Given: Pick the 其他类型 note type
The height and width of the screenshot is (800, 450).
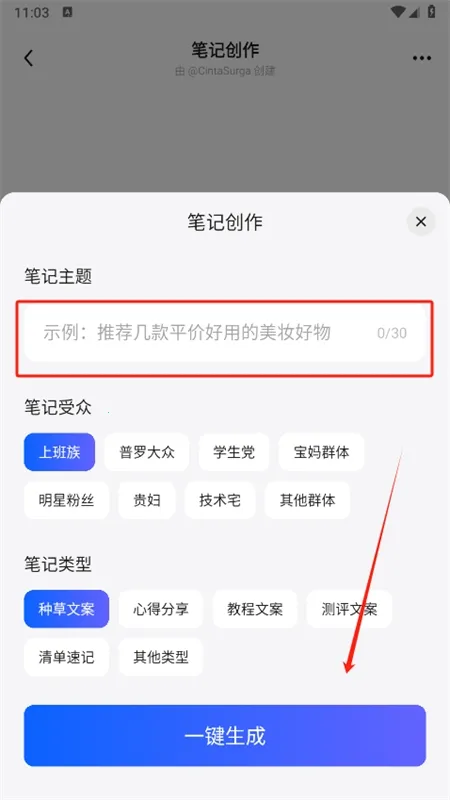Looking at the screenshot, I should coord(161,657).
